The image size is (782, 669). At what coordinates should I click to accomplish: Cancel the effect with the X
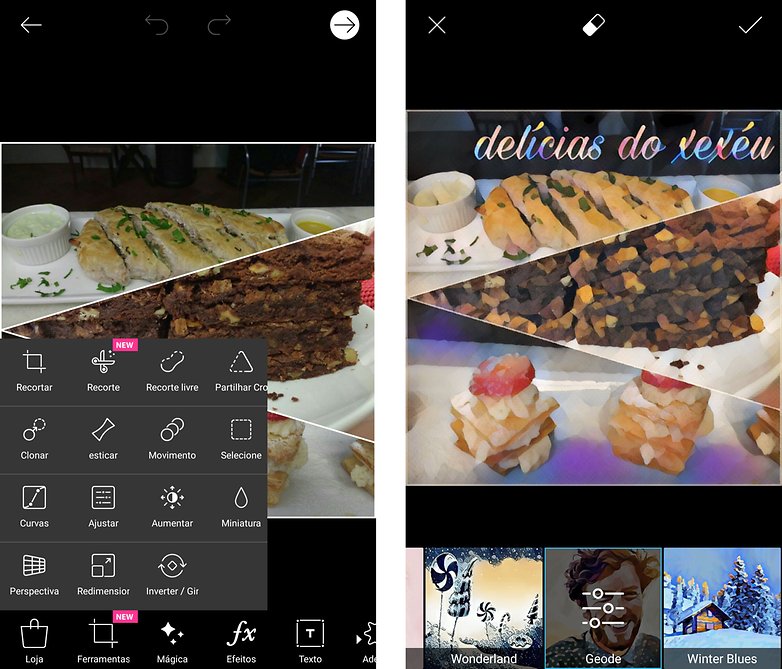coord(437,25)
